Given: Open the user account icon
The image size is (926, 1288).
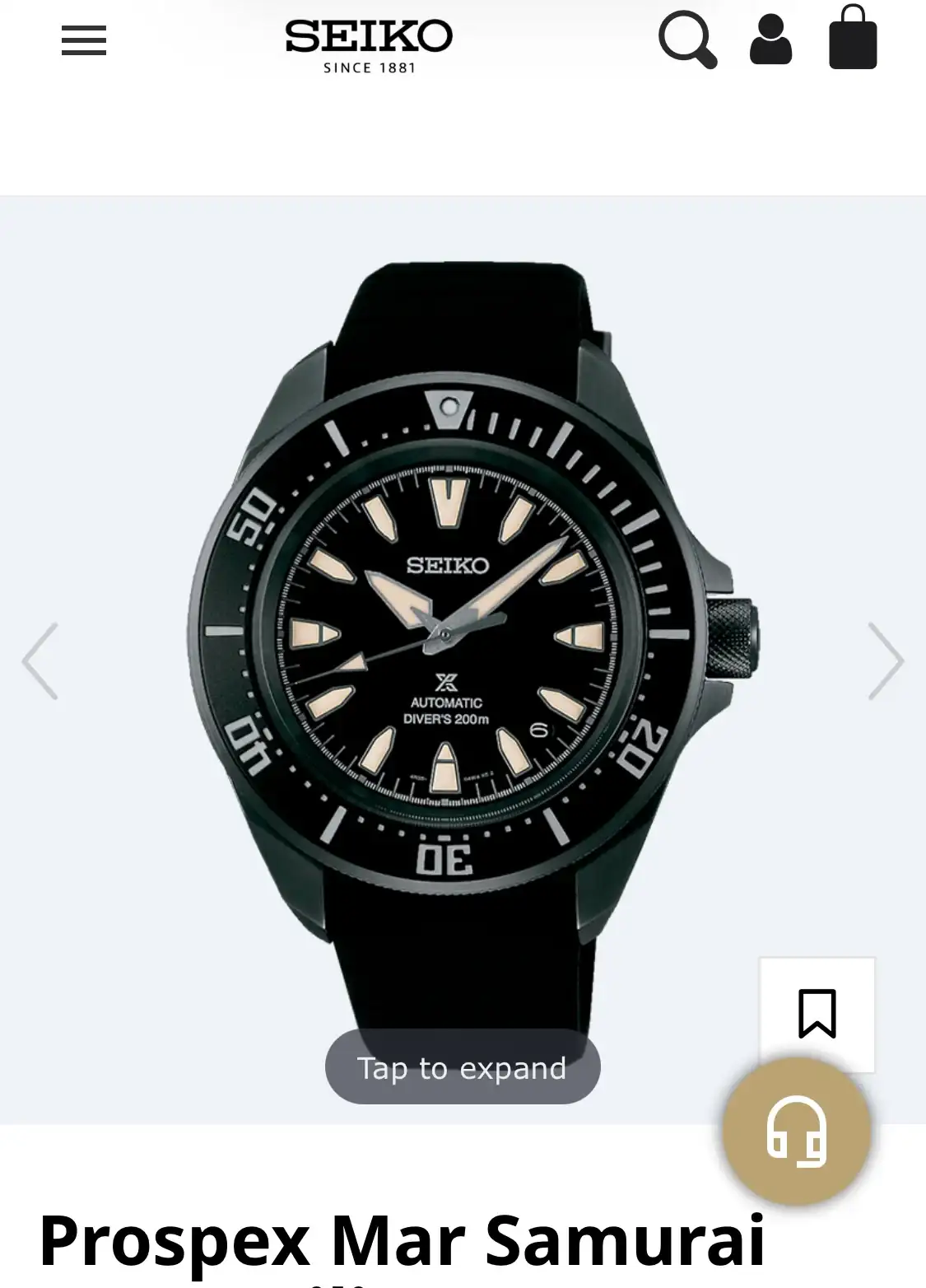Looking at the screenshot, I should [770, 40].
